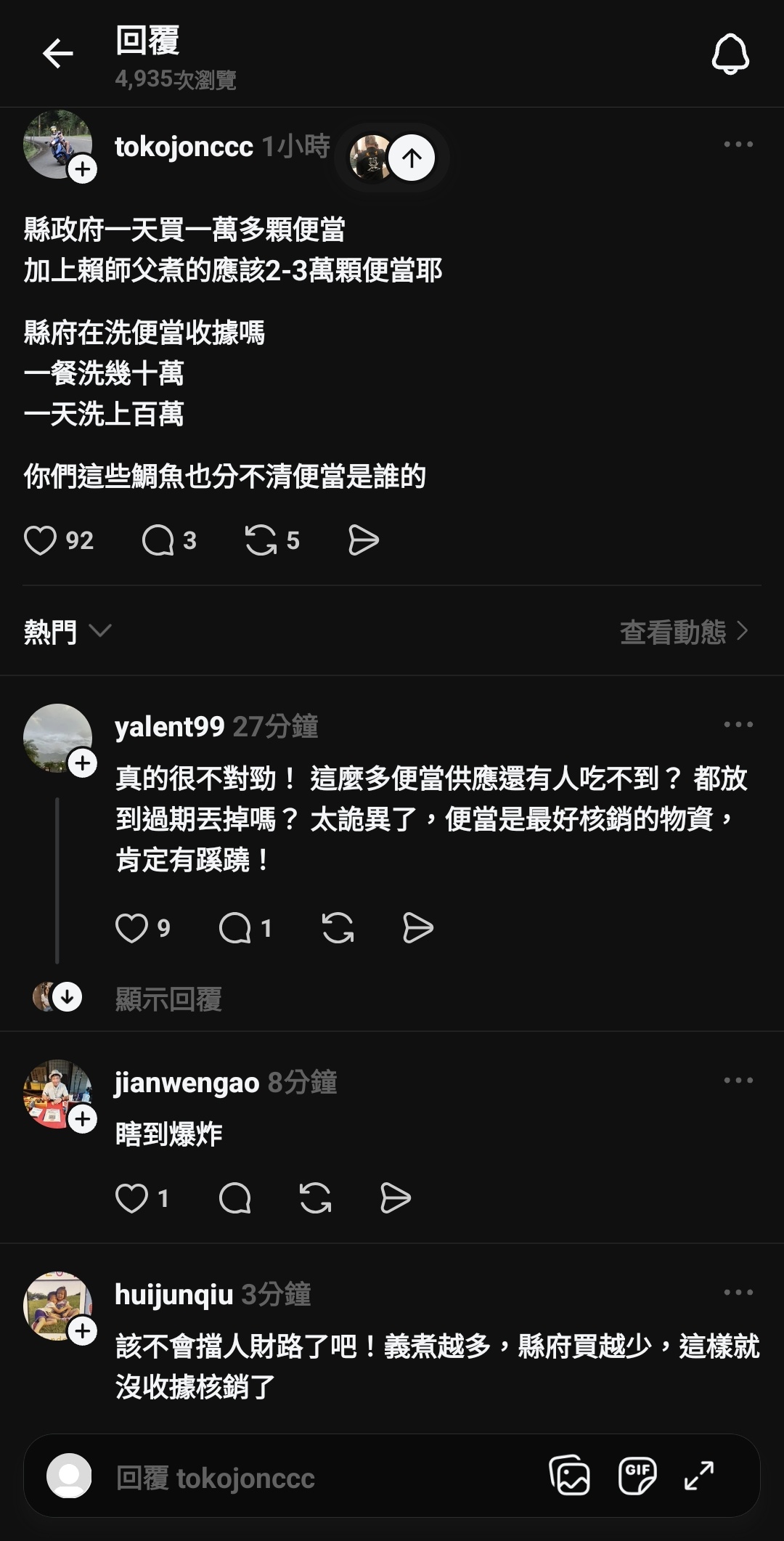Go back using the top arrow
784x1541 pixels.
(57, 54)
